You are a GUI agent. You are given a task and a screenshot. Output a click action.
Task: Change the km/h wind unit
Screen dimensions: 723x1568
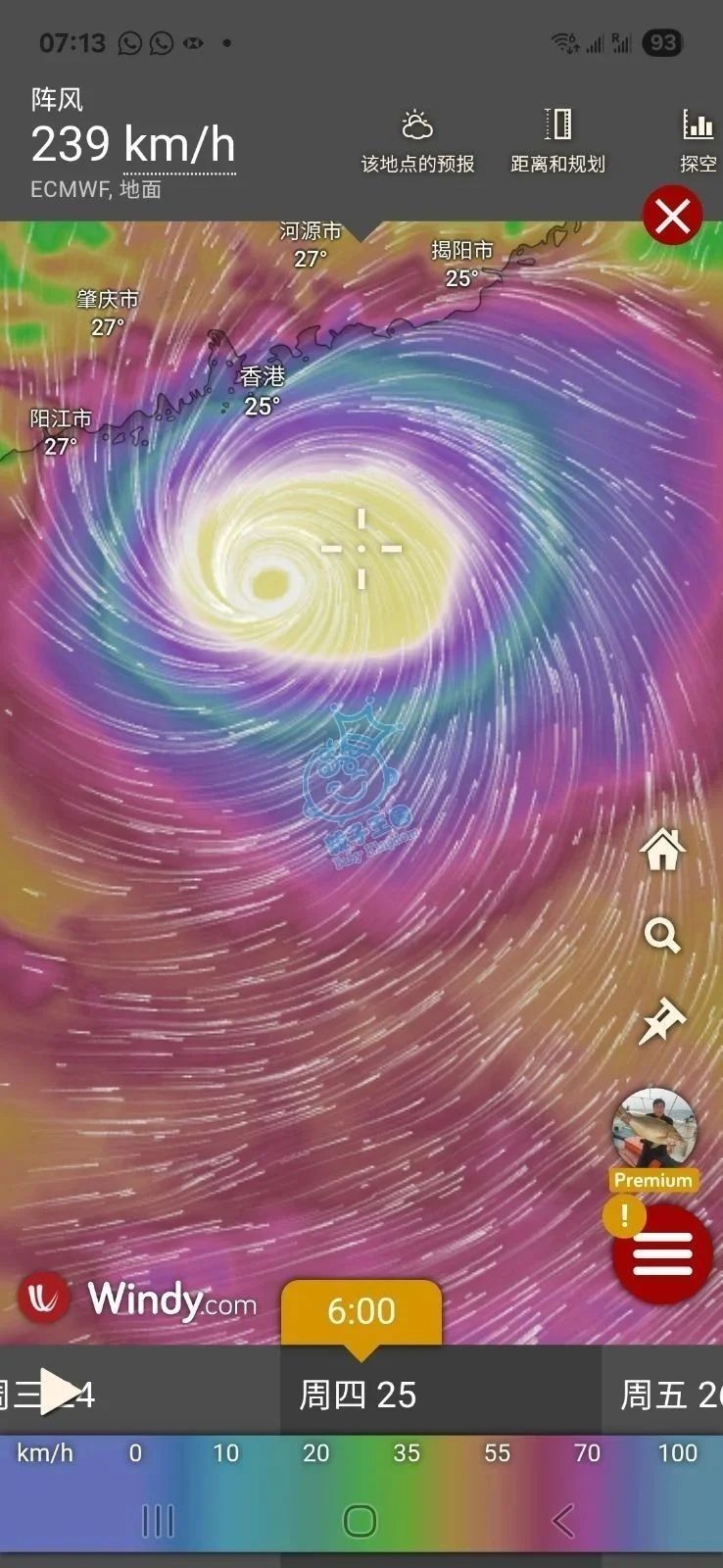pyautogui.click(x=45, y=1452)
